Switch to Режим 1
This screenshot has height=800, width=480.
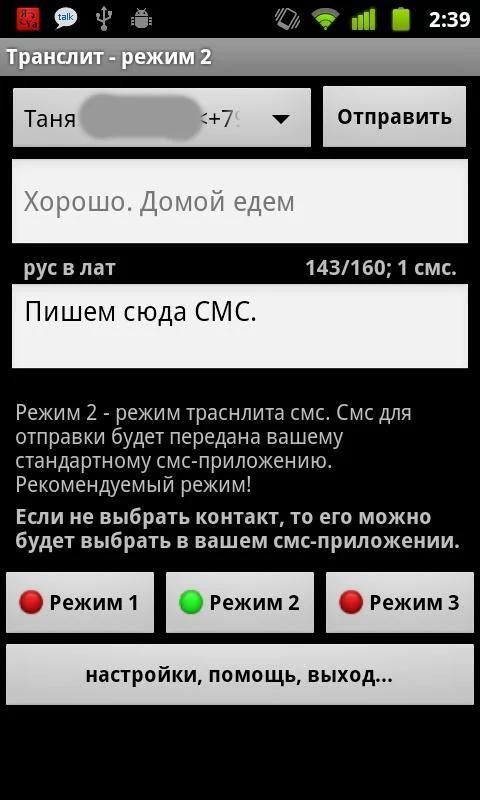pos(80,603)
